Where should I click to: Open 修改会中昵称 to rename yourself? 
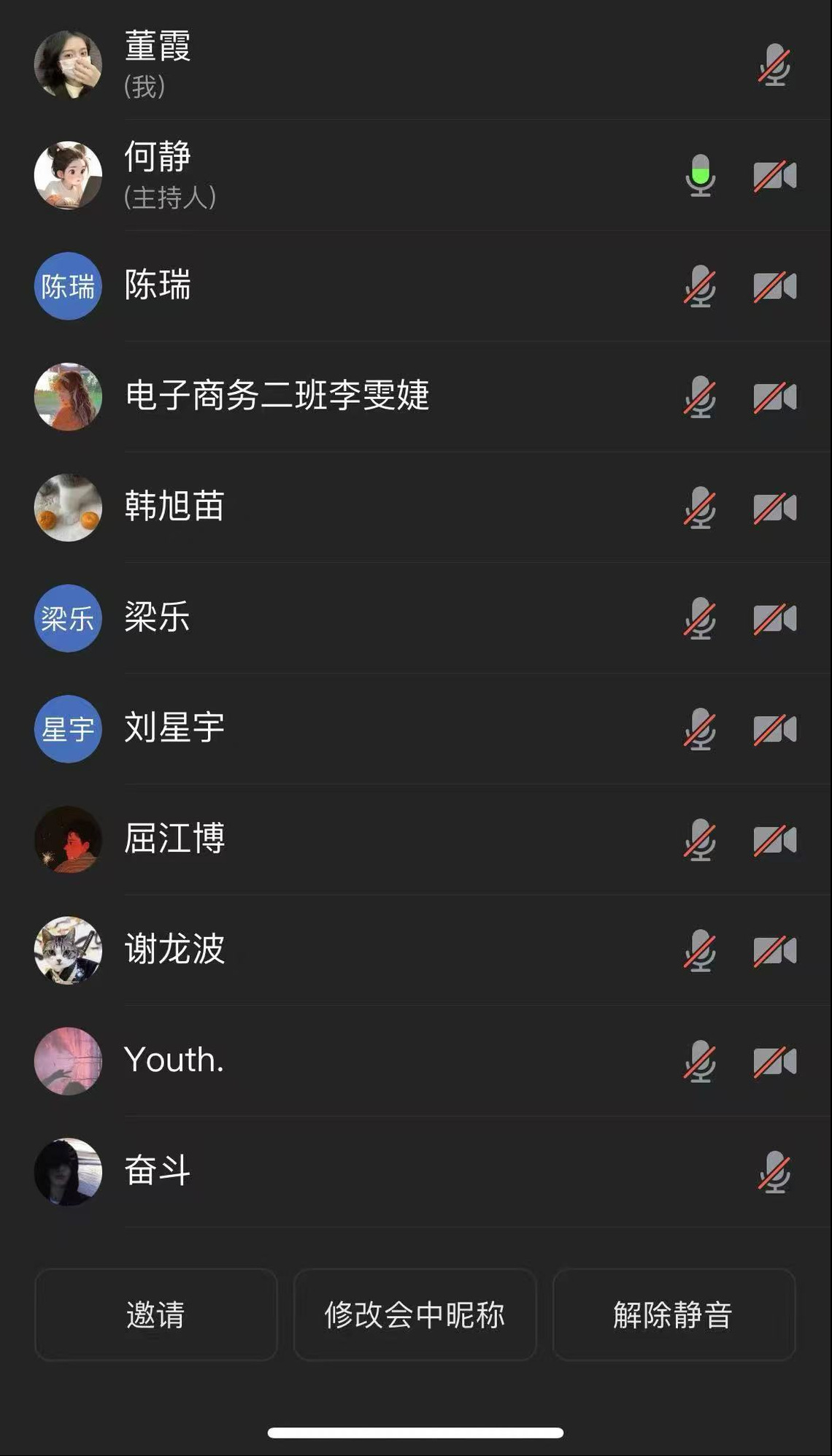415,1314
